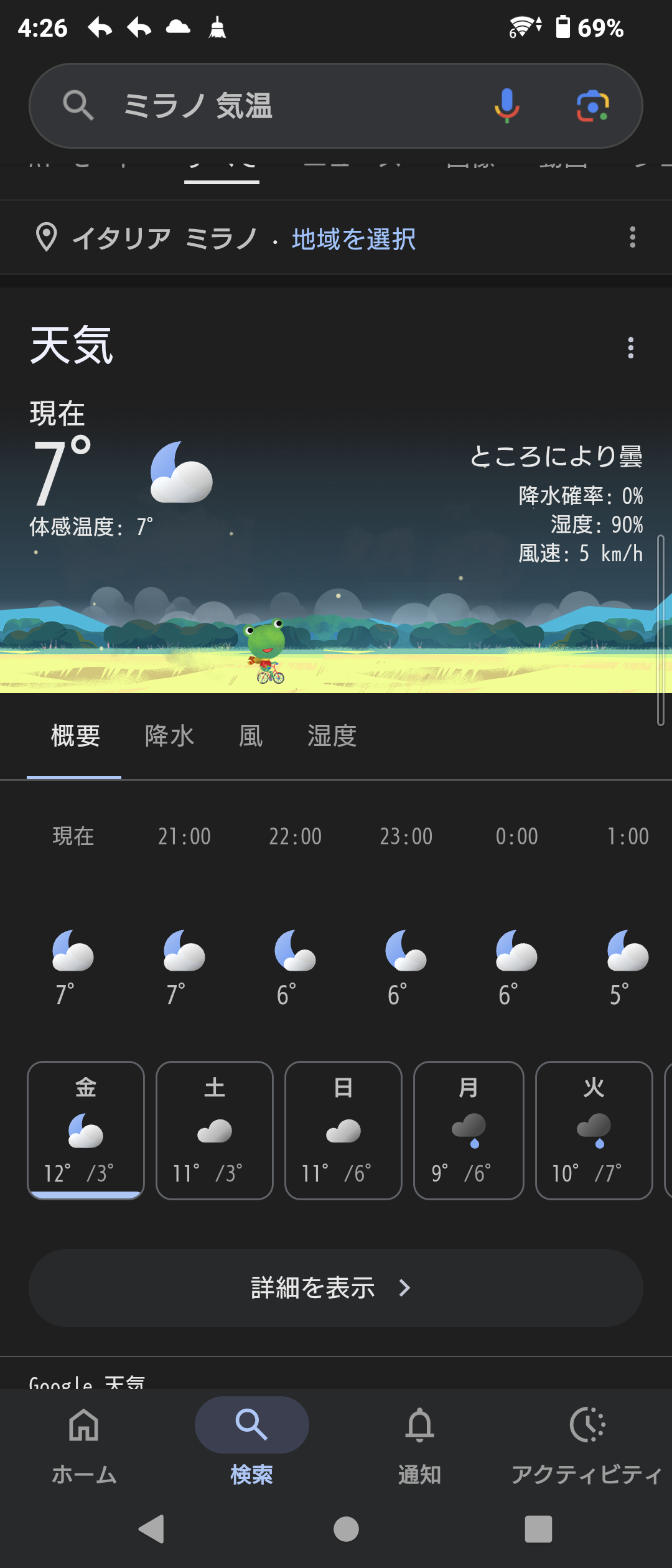Switch to the 風 tab
Image resolution: width=672 pixels, height=1568 pixels.
pyautogui.click(x=251, y=736)
